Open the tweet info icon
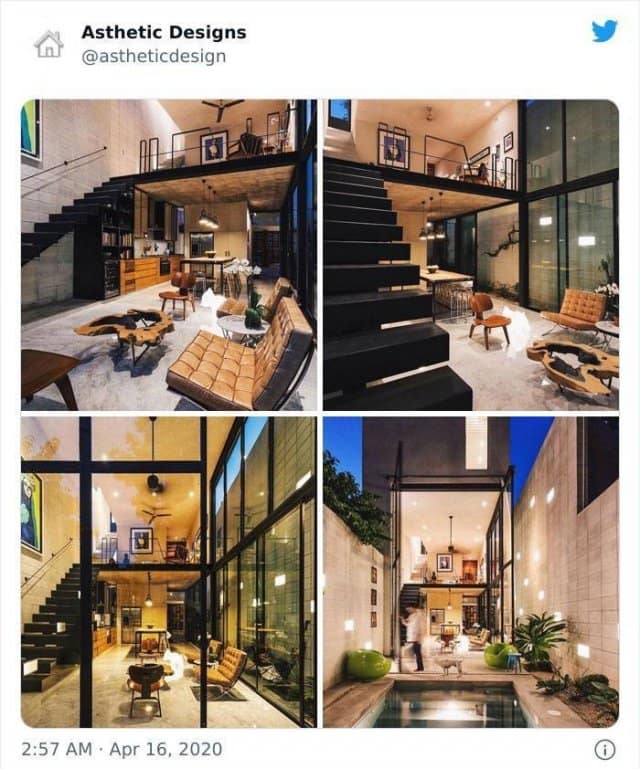This screenshot has height=769, width=640. [604, 748]
